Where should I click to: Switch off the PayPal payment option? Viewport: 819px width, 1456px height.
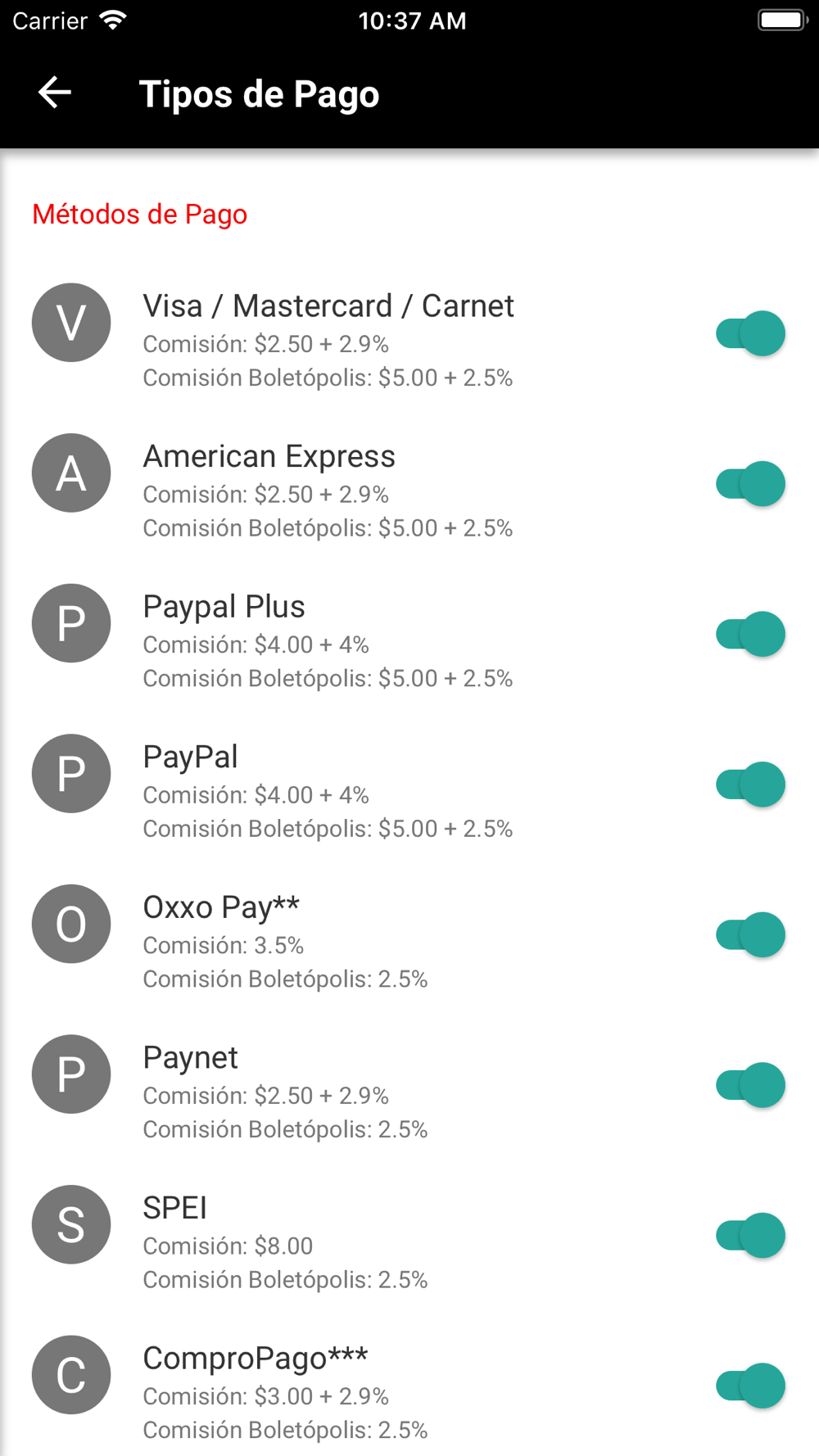[x=750, y=785]
